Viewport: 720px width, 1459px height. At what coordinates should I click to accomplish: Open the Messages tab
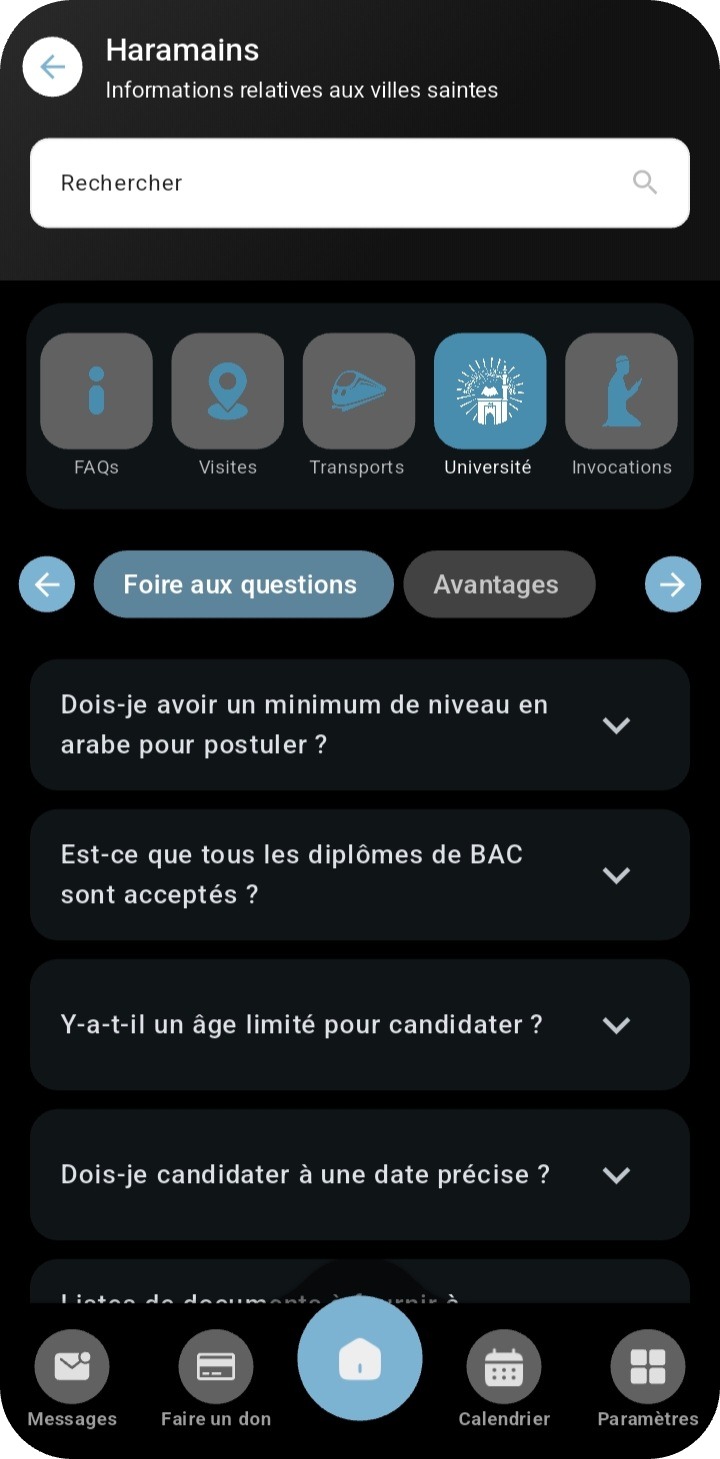click(72, 1377)
